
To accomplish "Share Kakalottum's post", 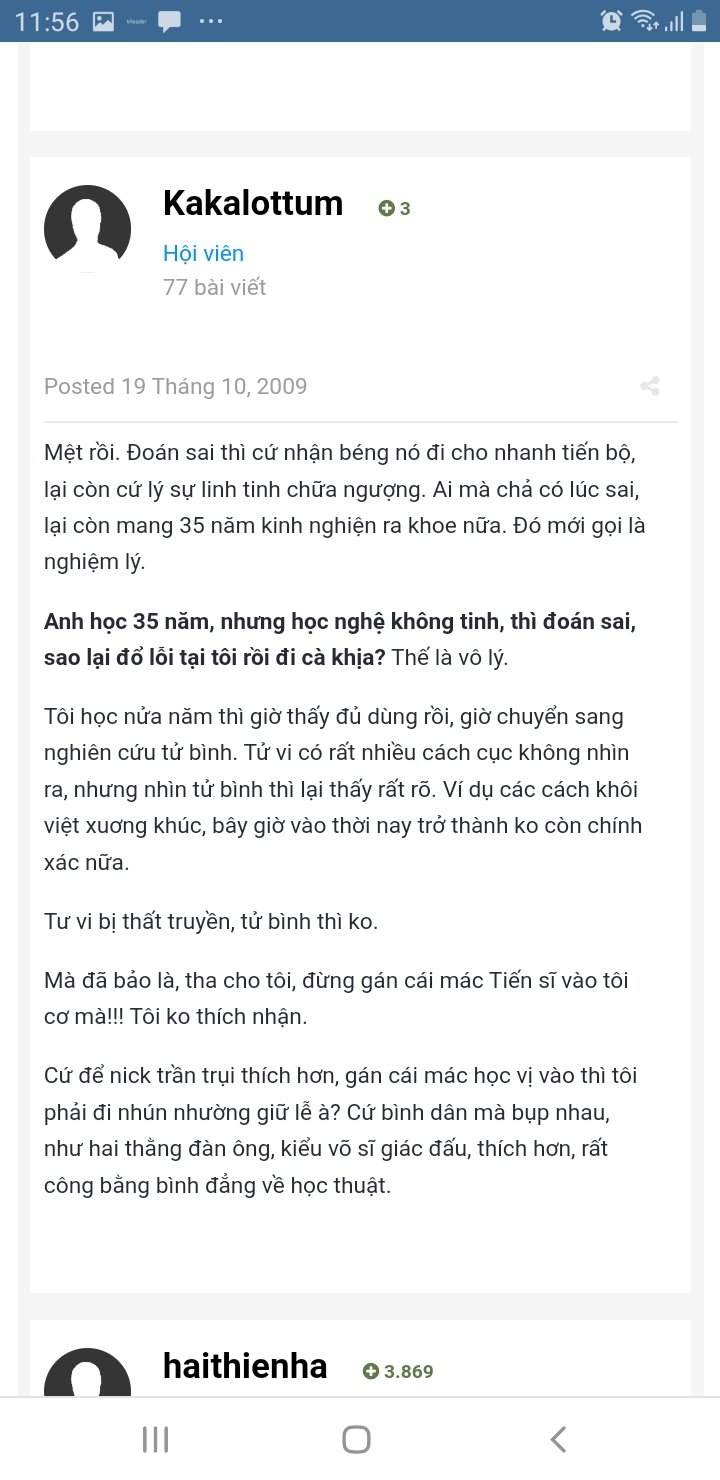I will click(650, 386).
